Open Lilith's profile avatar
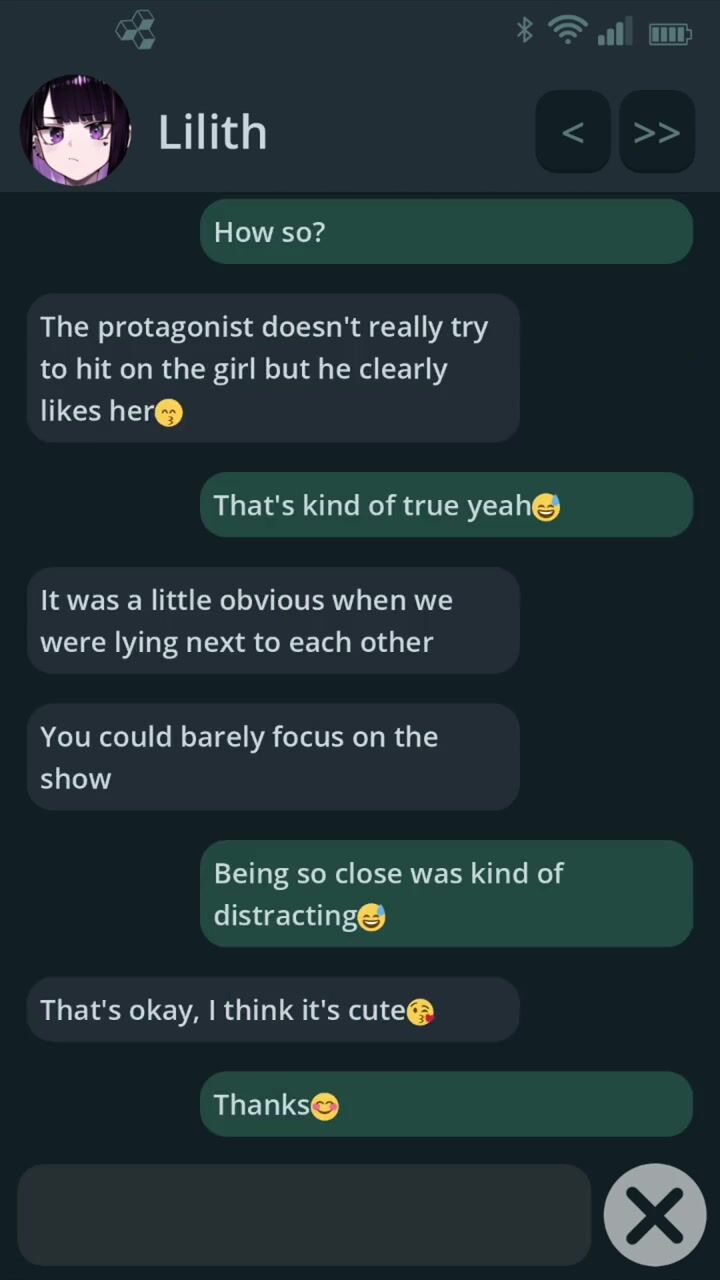The height and width of the screenshot is (1280, 720). pos(75,131)
